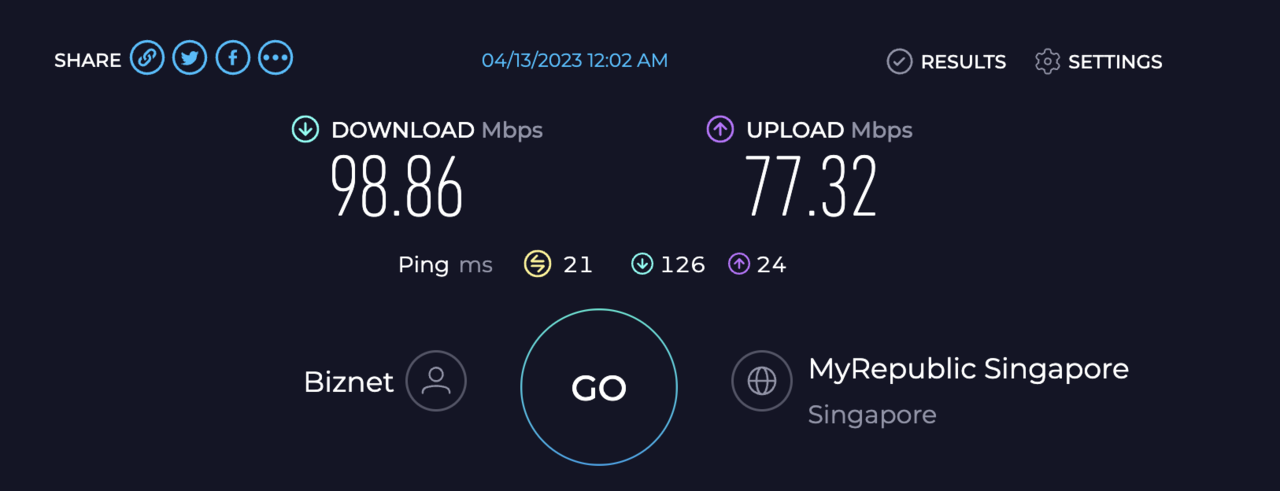
Task: Tap the result date 04/13/2023 12:02 AM
Action: 575,61
